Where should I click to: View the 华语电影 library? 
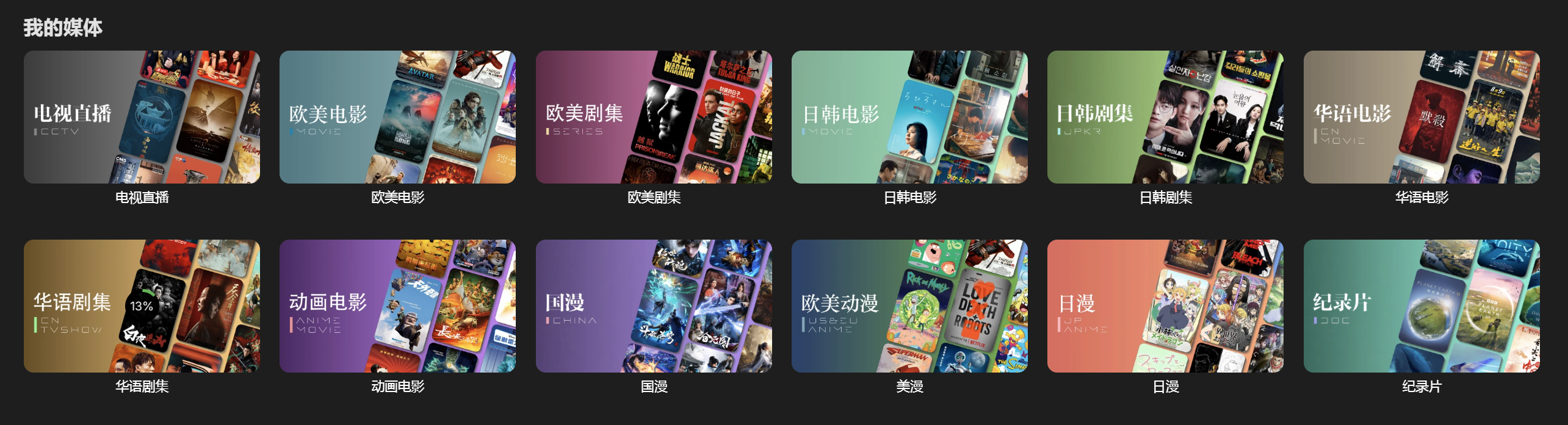[1422, 117]
